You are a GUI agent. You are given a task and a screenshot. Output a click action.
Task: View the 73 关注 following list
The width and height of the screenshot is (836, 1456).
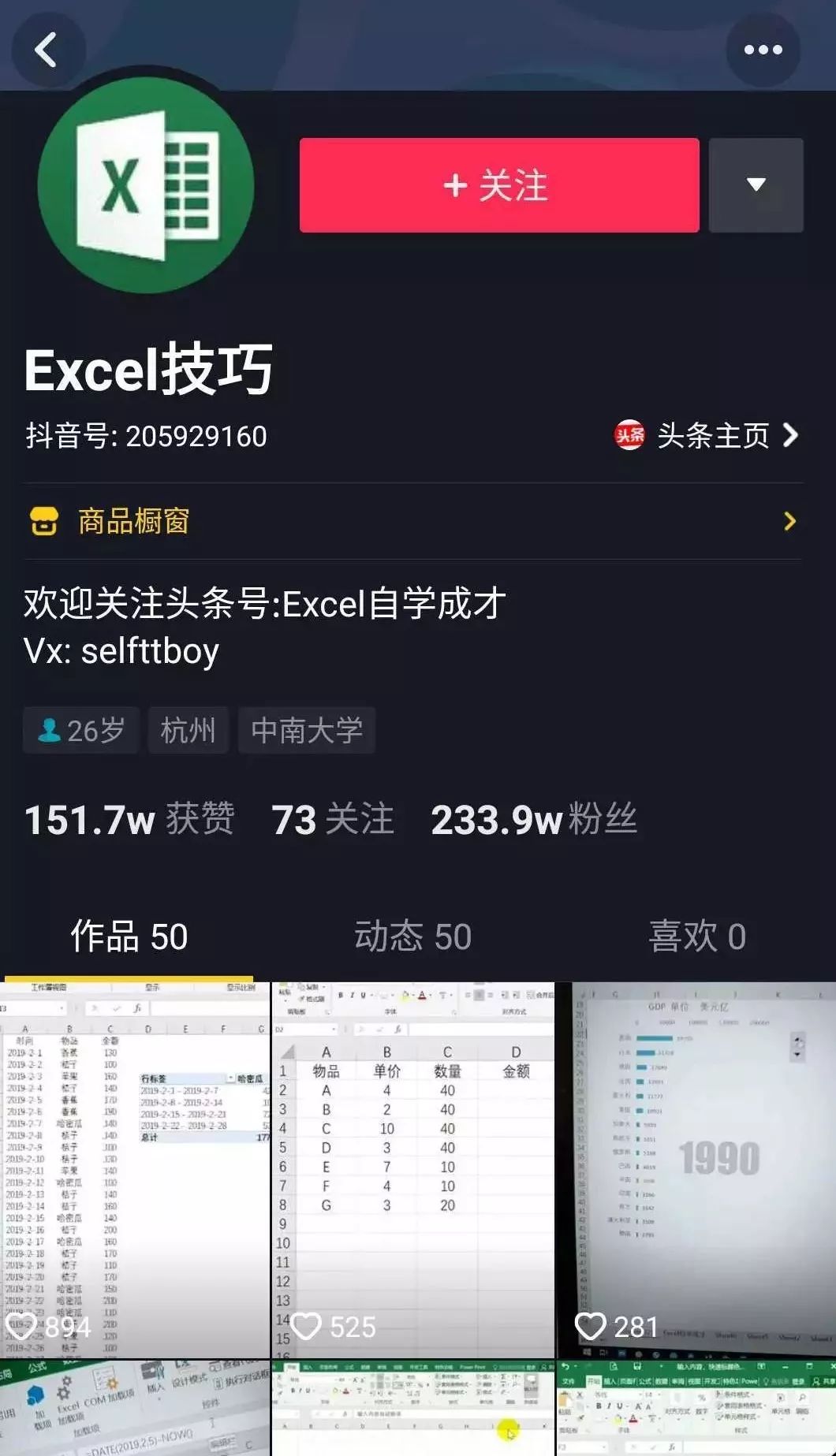332,819
